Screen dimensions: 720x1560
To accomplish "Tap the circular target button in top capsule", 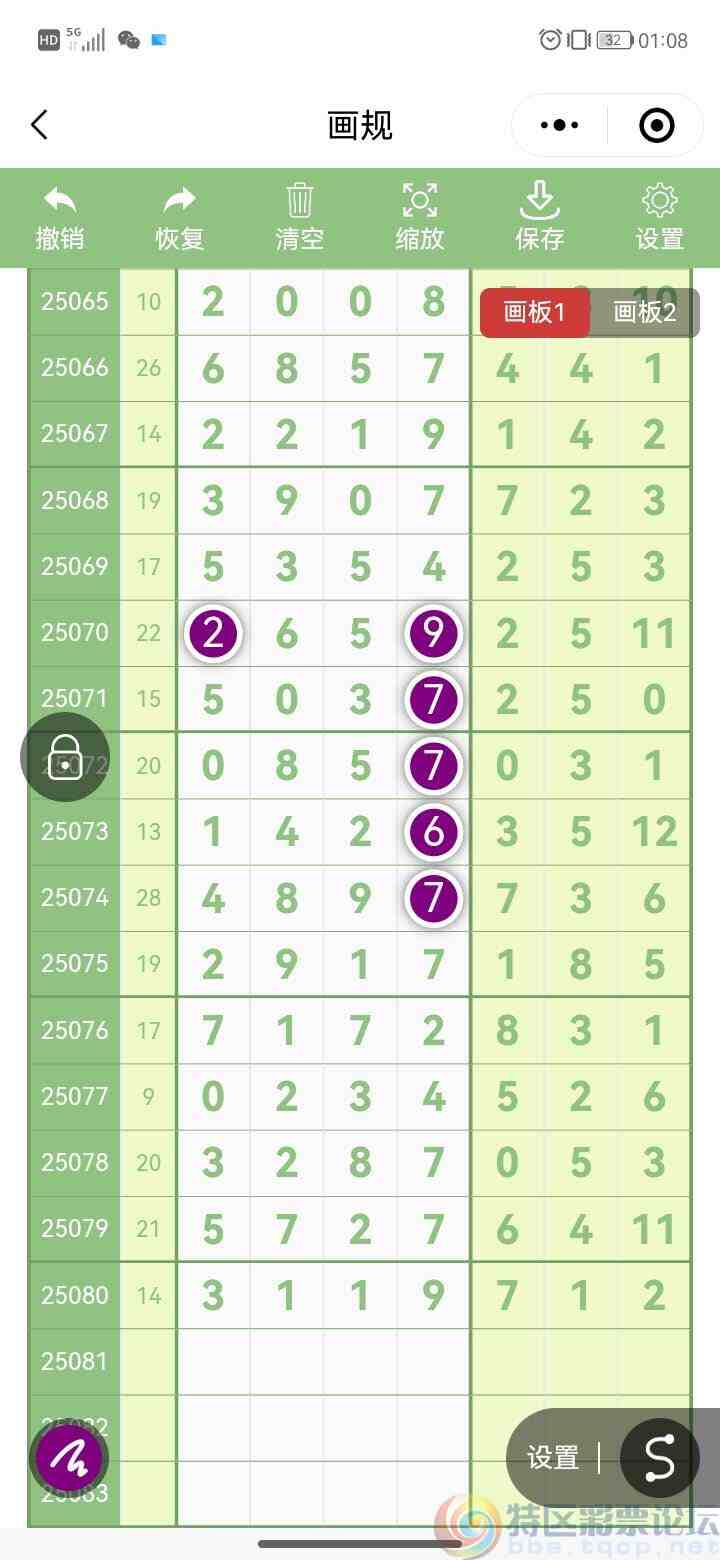I will [657, 125].
